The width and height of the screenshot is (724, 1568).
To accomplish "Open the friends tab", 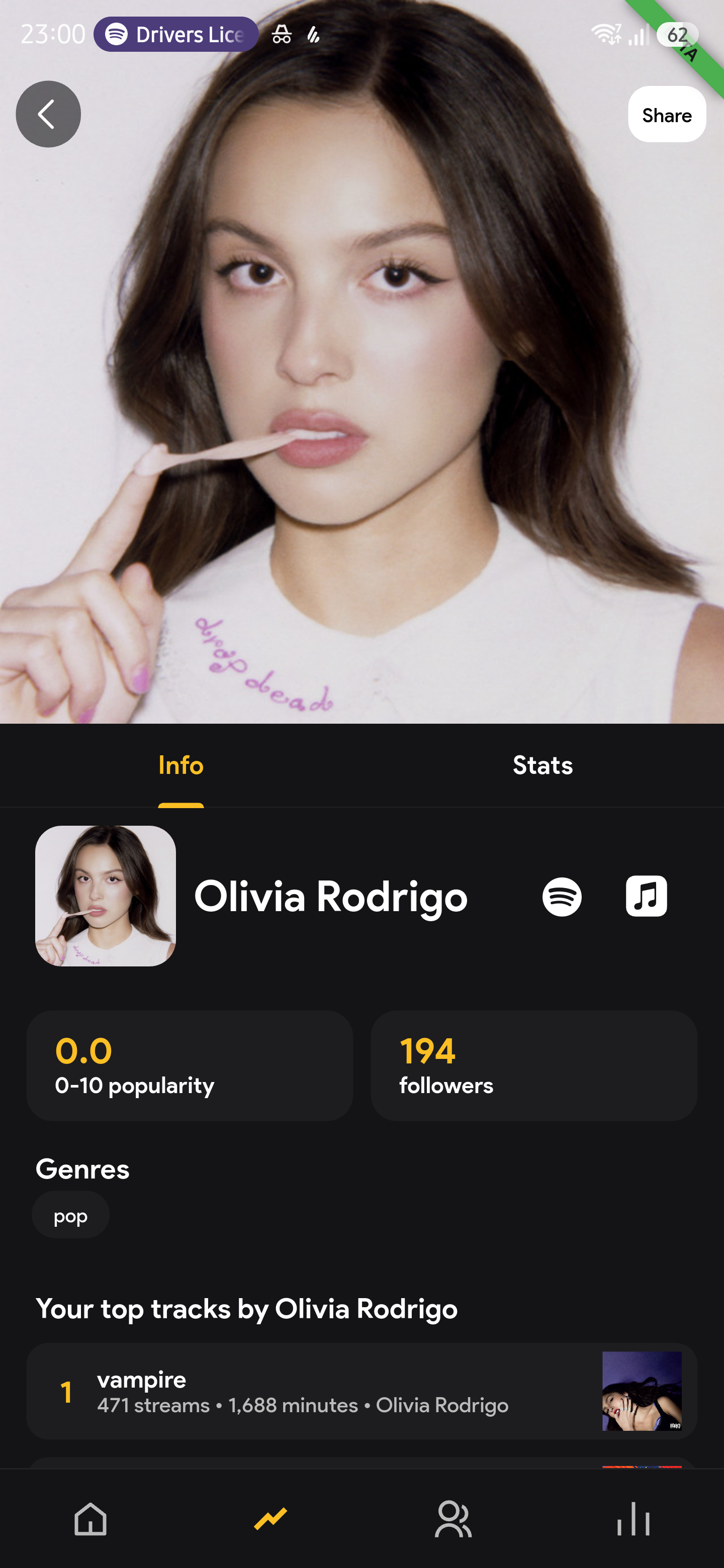I will (x=452, y=1519).
